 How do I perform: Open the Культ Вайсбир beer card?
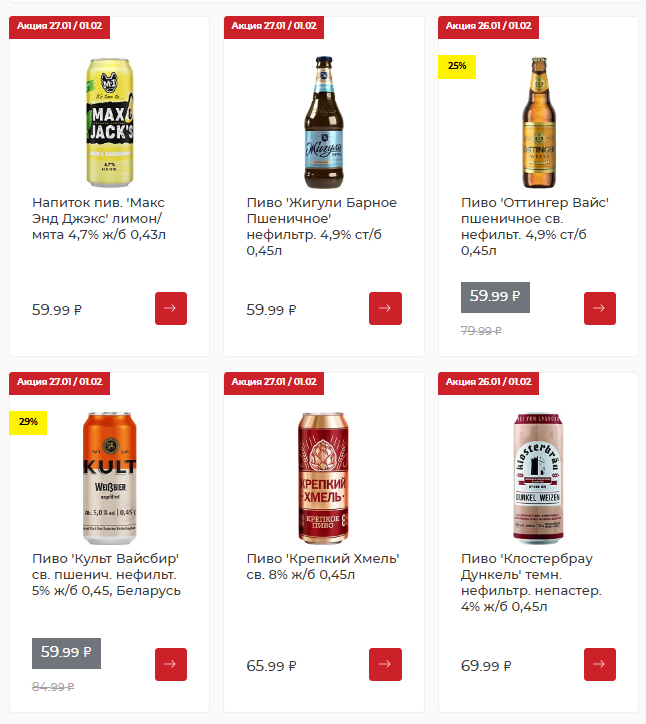coord(106,574)
